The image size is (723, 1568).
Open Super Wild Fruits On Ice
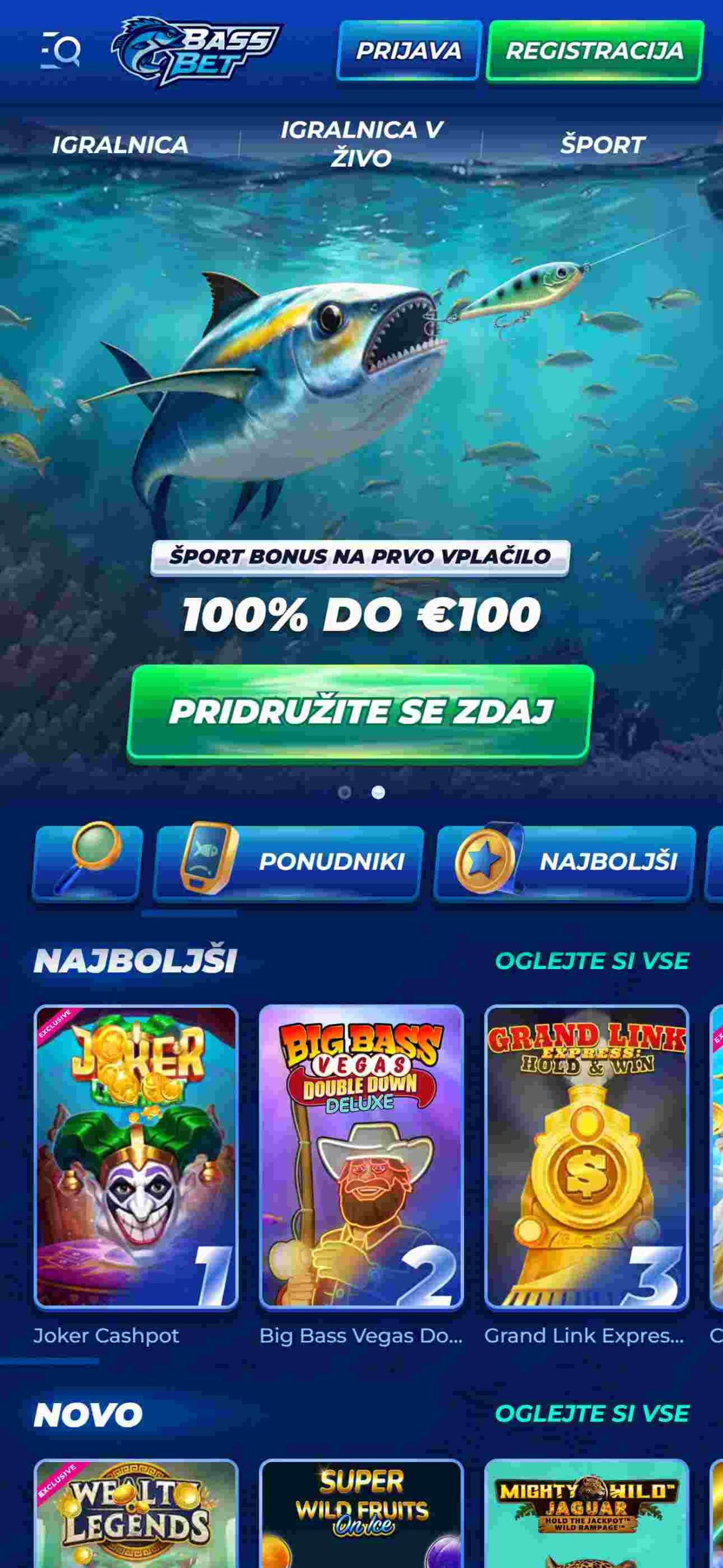point(361,1513)
